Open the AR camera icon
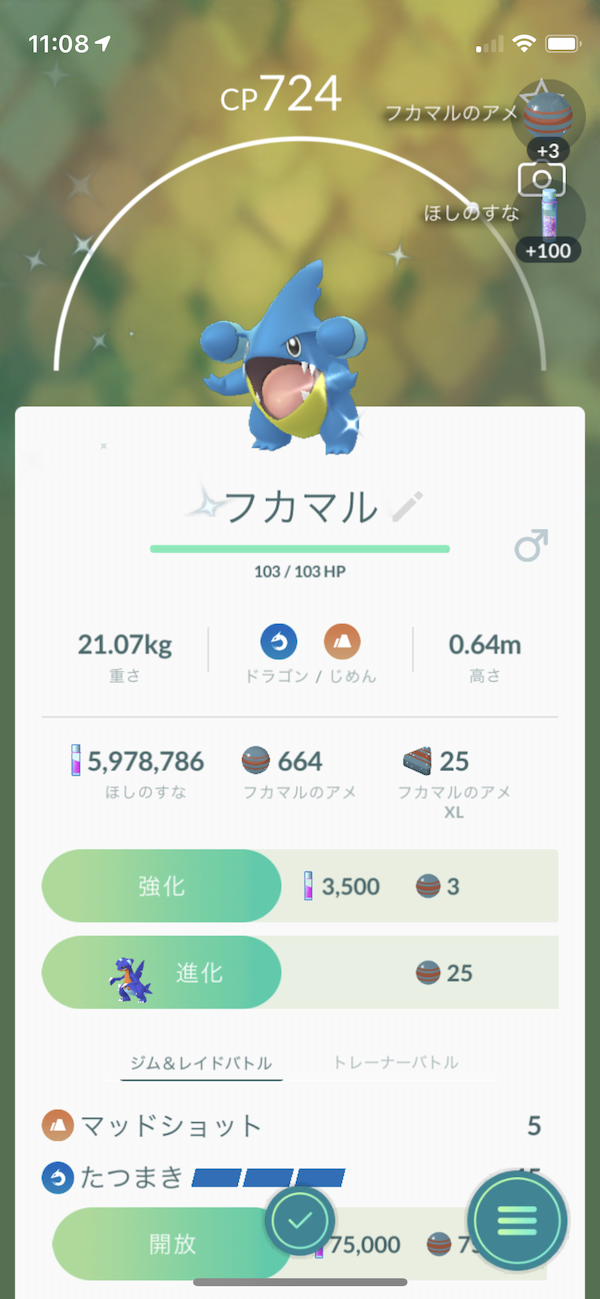The image size is (600, 1299). coord(541,179)
